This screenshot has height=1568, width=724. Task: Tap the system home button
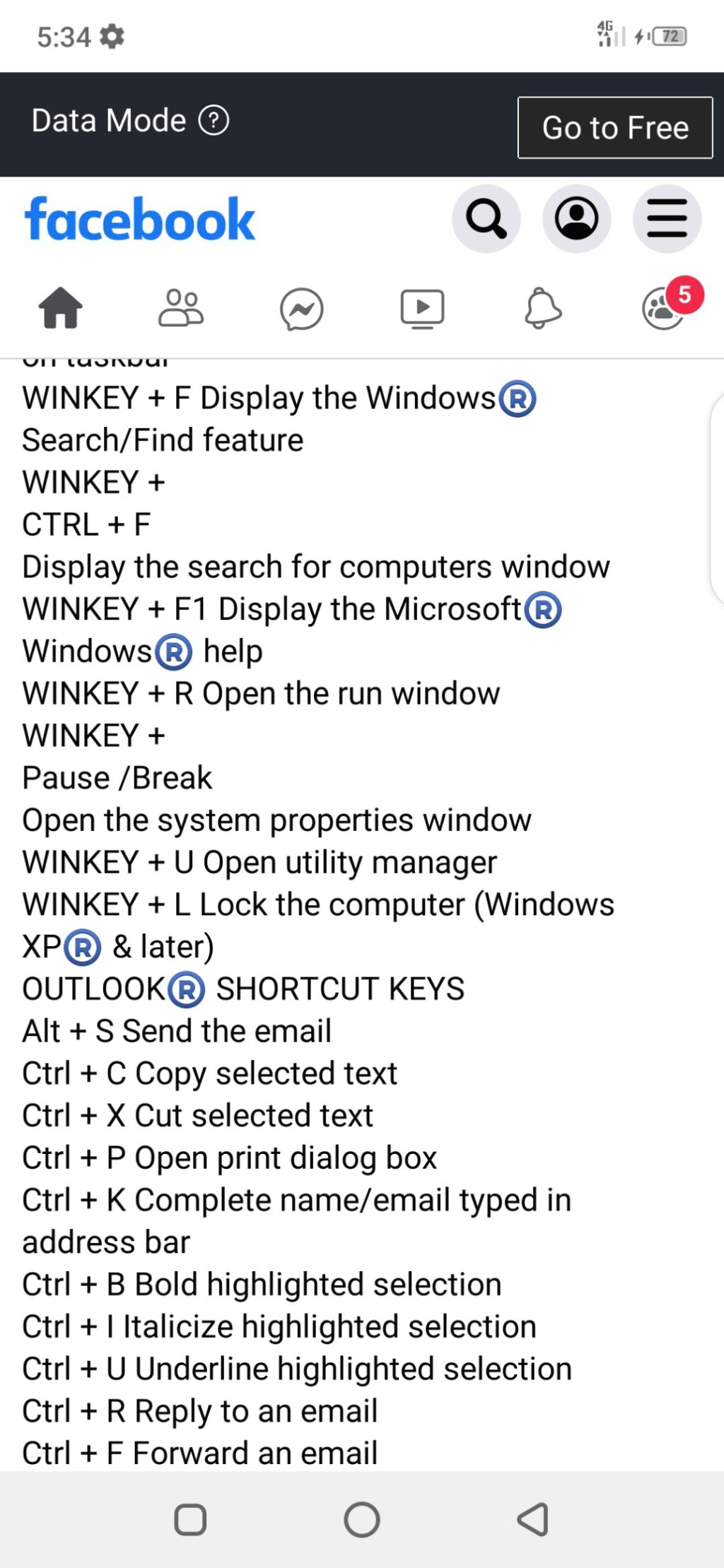click(x=362, y=1519)
